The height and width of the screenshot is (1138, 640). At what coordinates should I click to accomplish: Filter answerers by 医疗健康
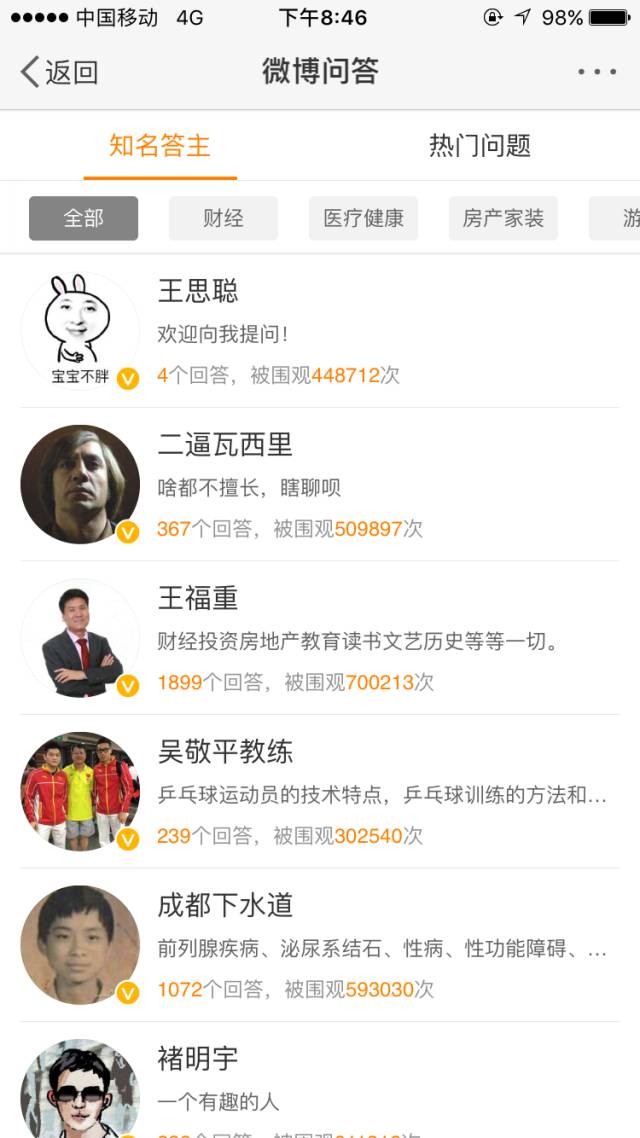click(363, 218)
